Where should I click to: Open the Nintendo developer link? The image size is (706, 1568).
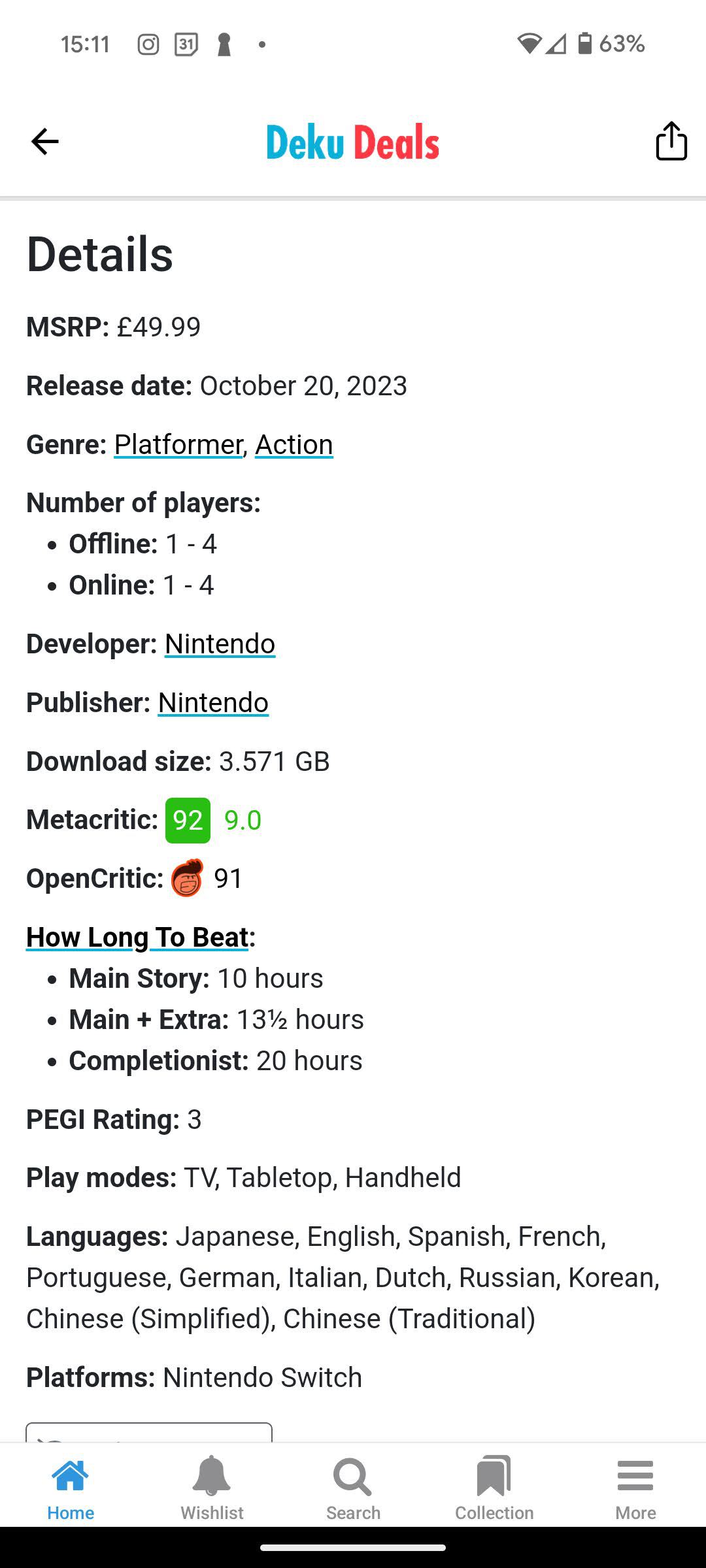pos(220,644)
